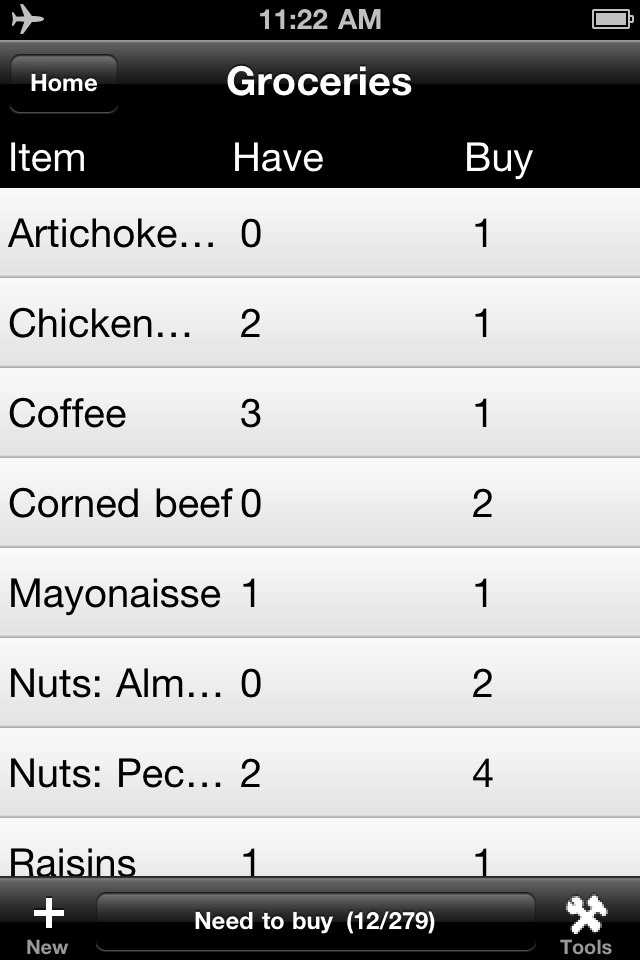Add a new grocery item

point(48,923)
